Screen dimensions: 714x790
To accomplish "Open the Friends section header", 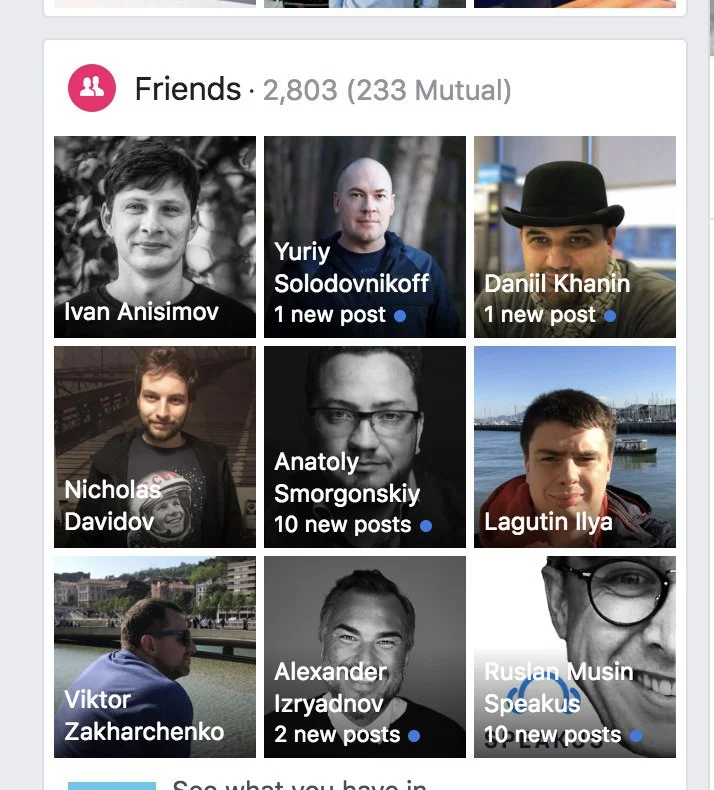I will point(187,90).
